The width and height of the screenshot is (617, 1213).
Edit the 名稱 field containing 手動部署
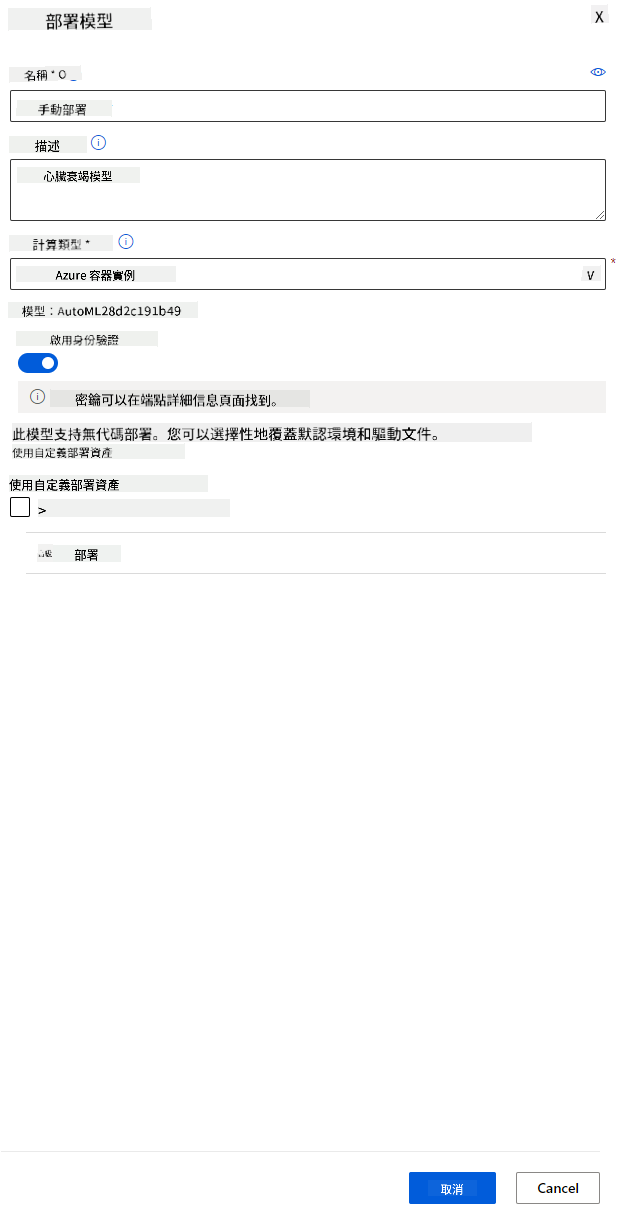point(308,107)
